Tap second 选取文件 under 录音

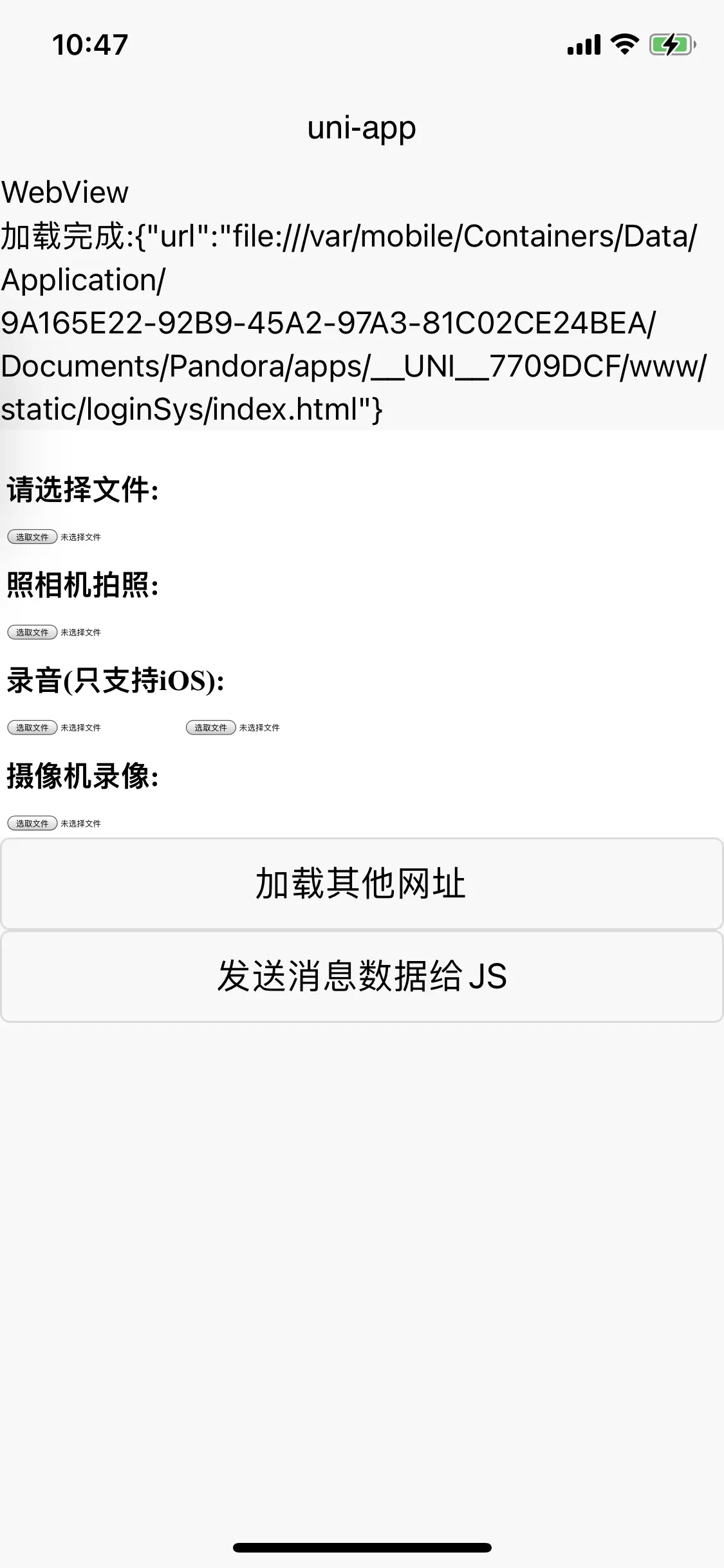tap(211, 727)
